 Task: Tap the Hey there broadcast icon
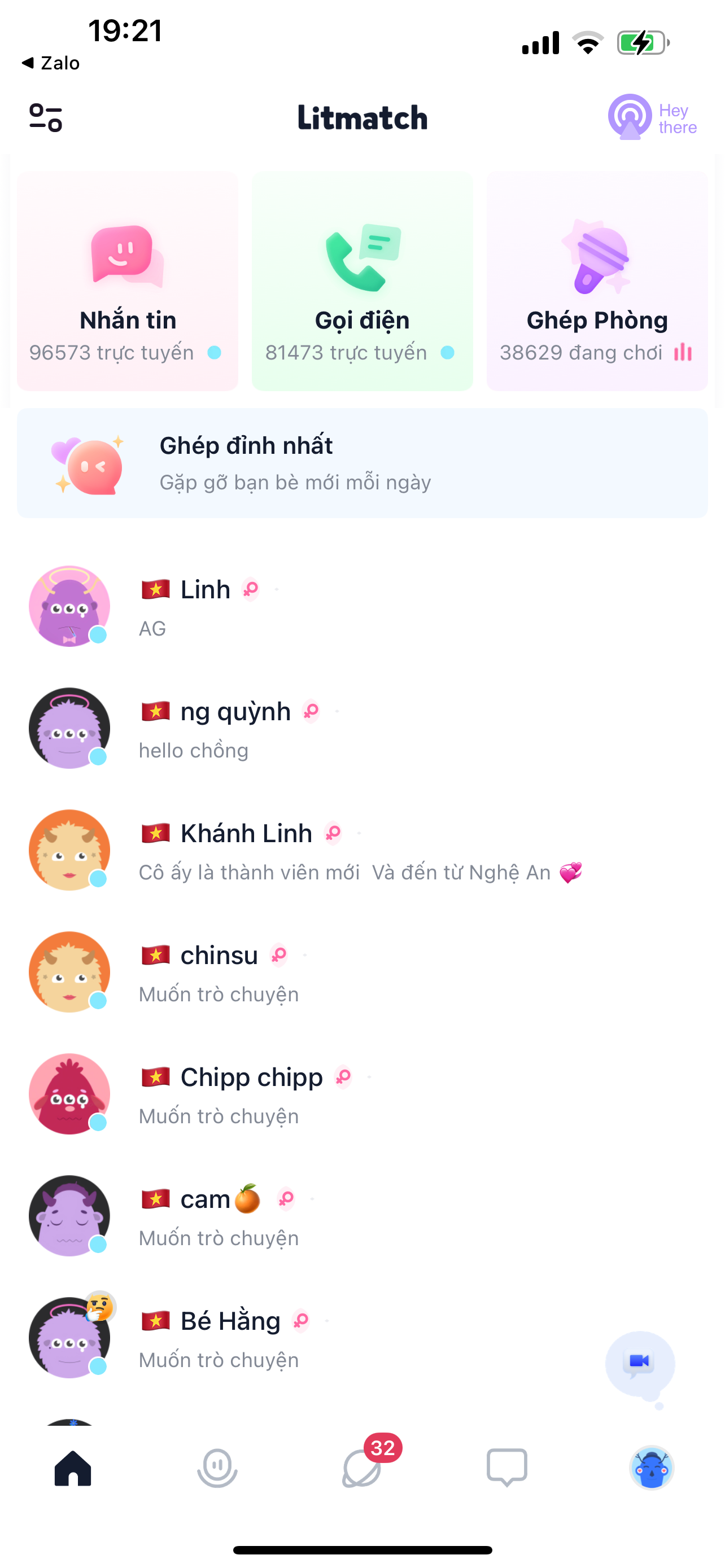click(x=652, y=117)
